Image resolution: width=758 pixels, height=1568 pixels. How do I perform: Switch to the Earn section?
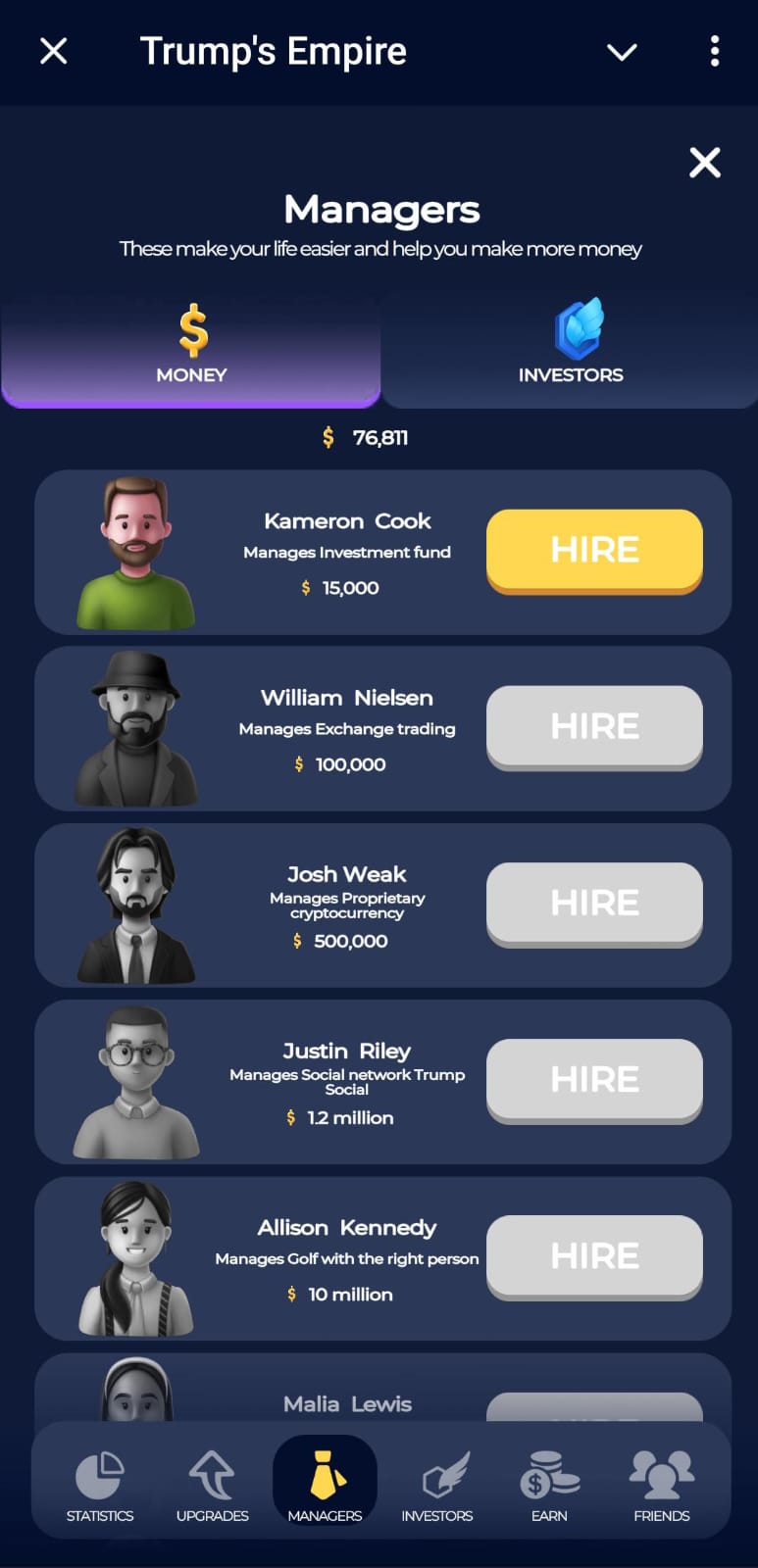[549, 1487]
